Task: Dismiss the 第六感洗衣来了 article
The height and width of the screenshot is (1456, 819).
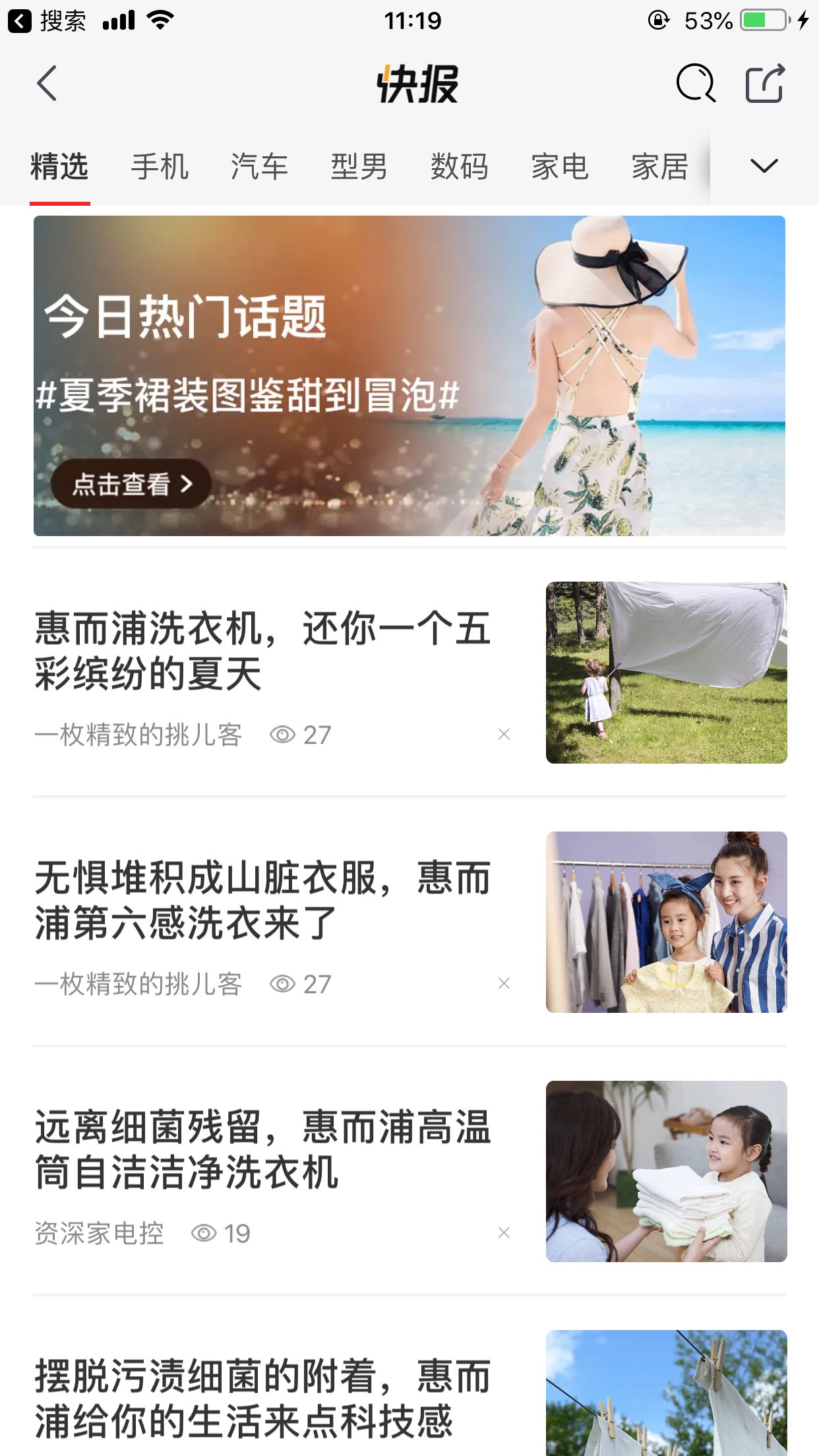Action: pos(504,983)
